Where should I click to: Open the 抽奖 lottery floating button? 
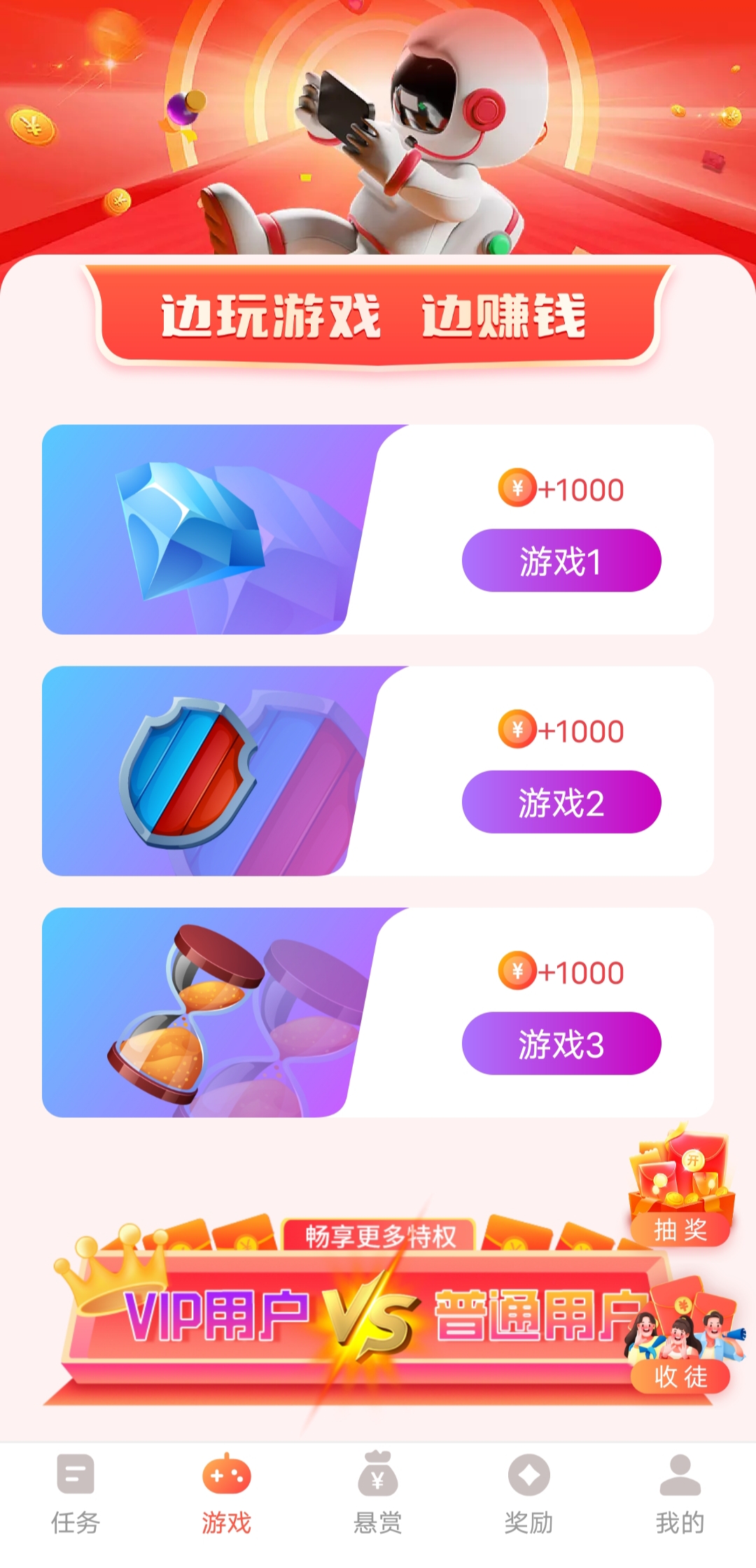click(680, 1186)
